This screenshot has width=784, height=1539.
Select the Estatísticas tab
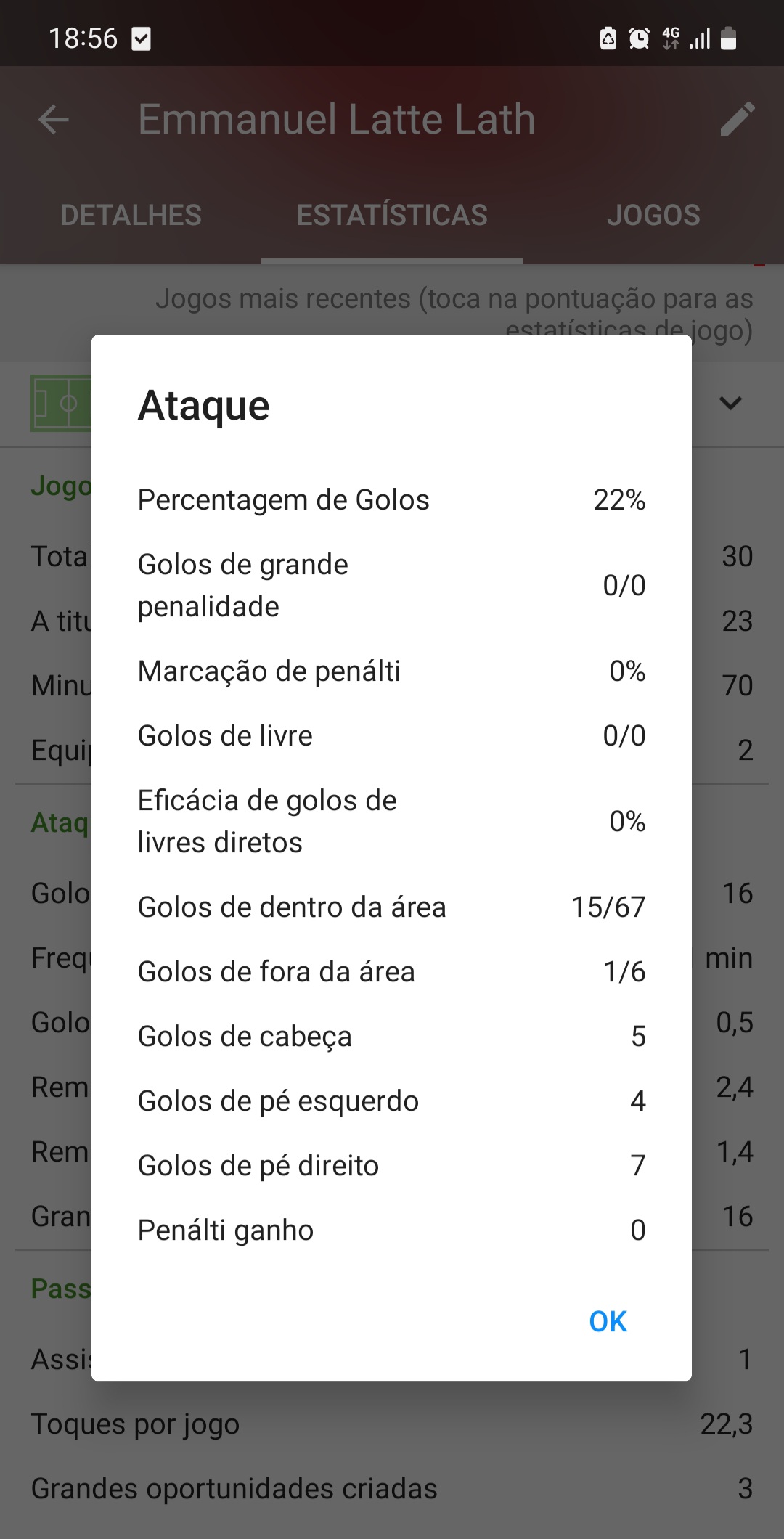392,215
